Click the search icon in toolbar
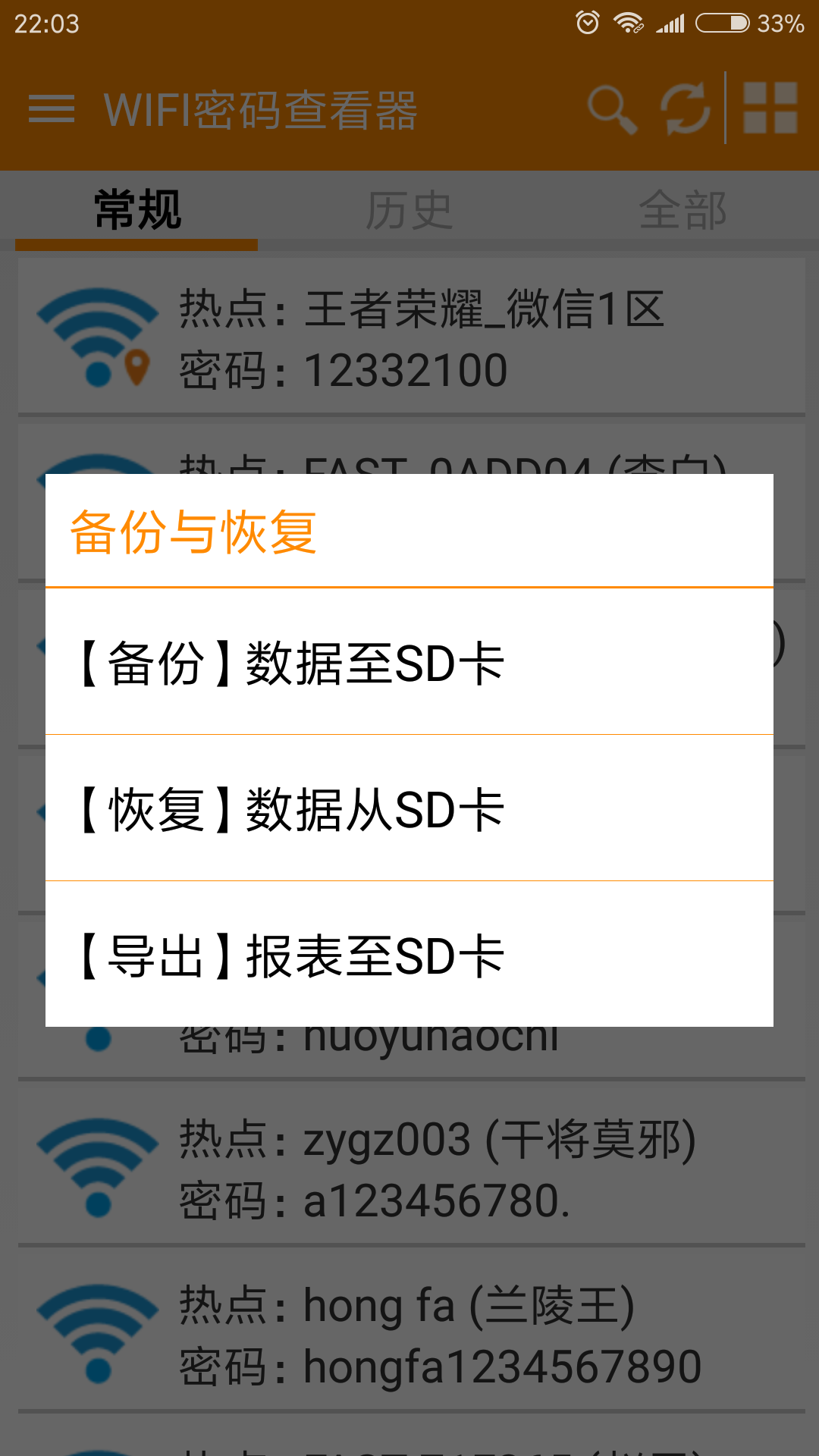This screenshot has height=1456, width=819. click(611, 110)
